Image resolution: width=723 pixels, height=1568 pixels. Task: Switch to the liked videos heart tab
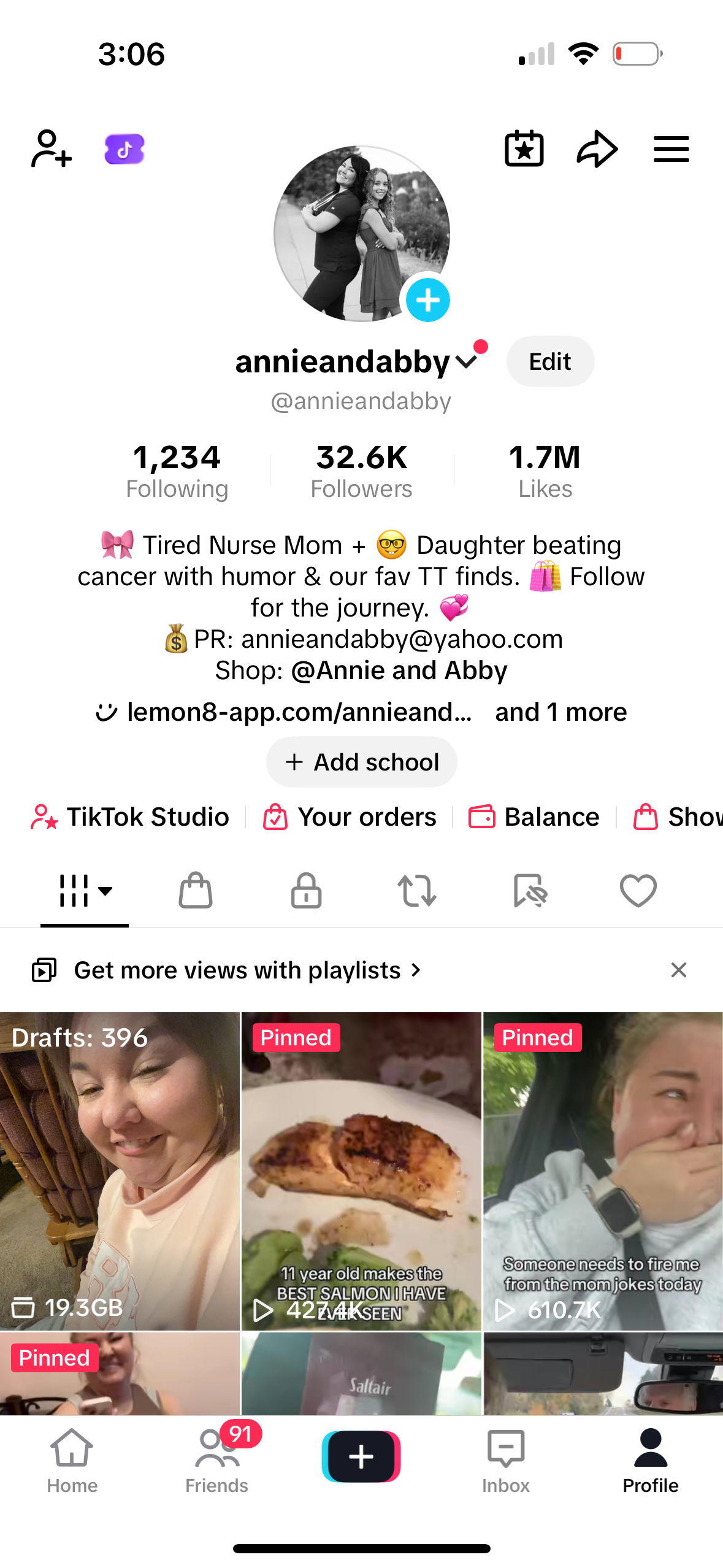tap(638, 890)
